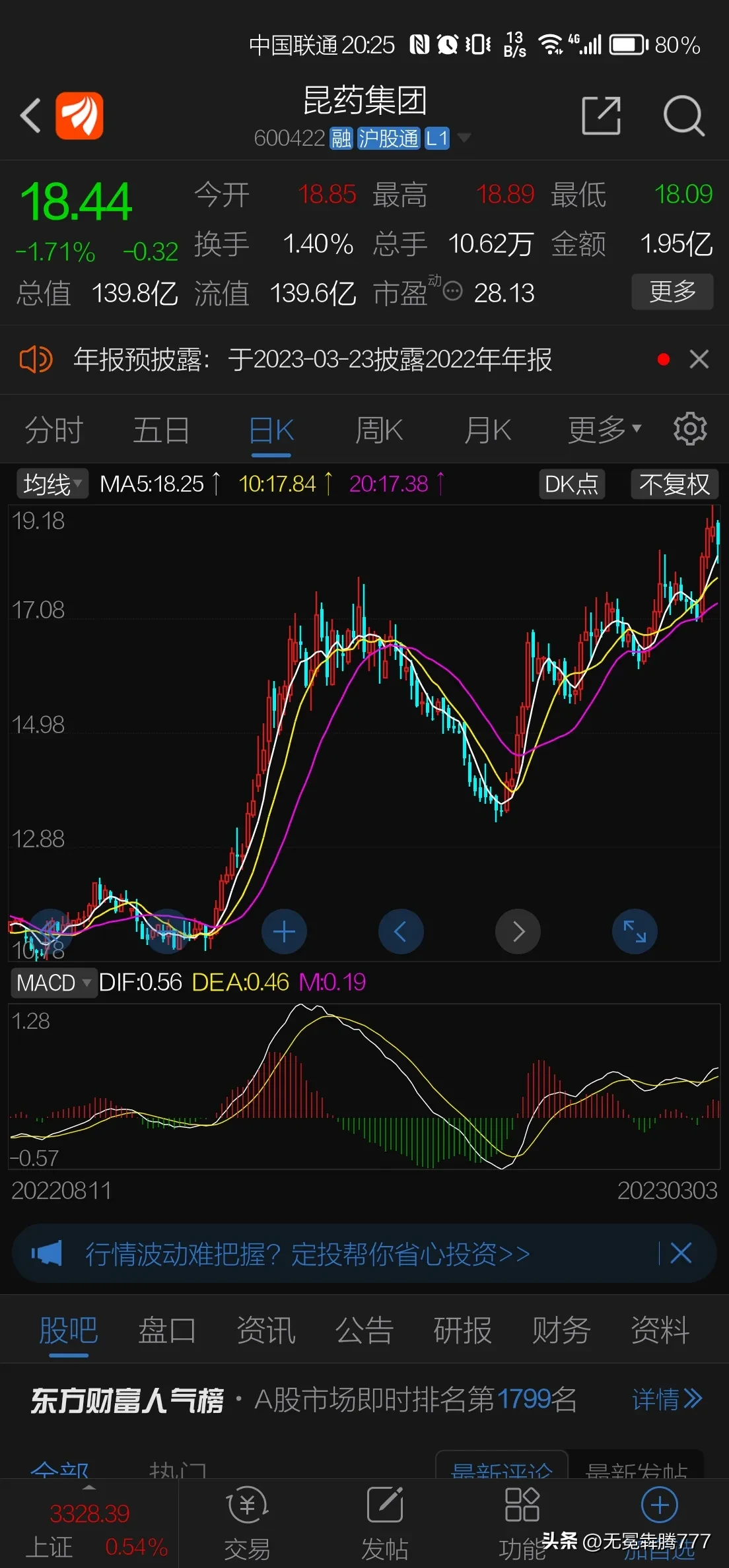The width and height of the screenshot is (729, 1568).
Task: Open chart settings gear
Action: [x=690, y=429]
